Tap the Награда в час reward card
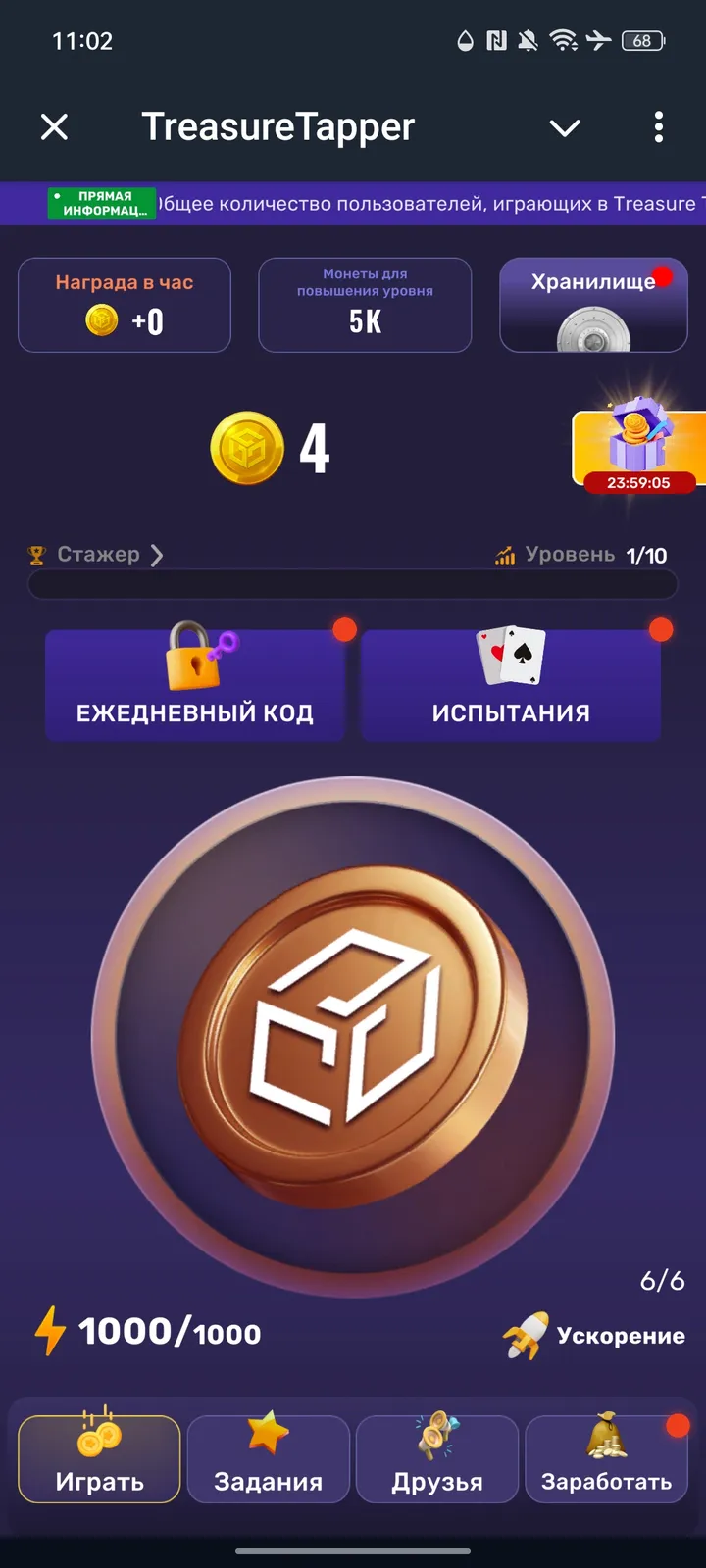The image size is (706, 1568). pos(124,304)
